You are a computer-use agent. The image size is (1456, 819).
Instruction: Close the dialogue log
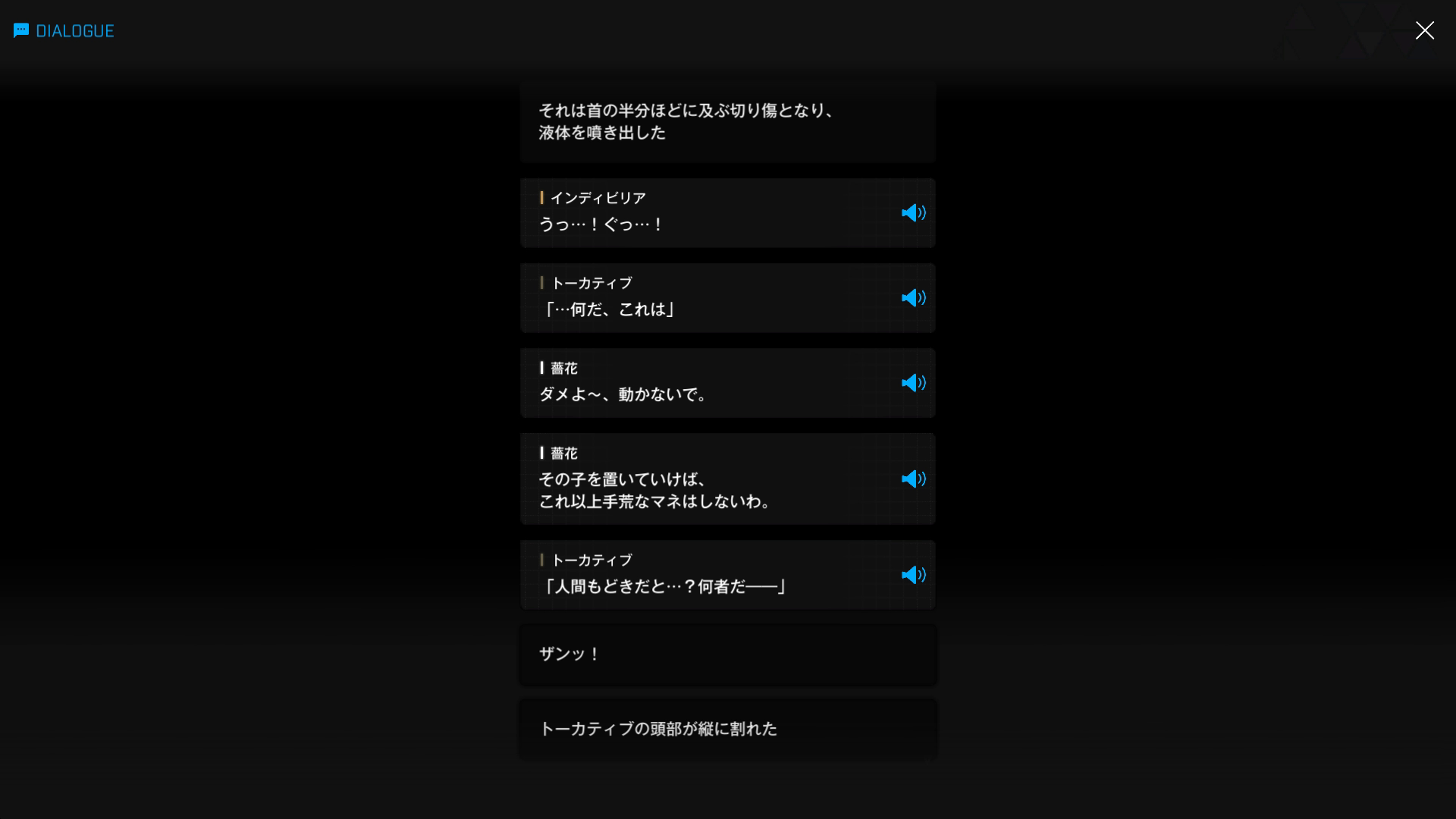[1424, 30]
